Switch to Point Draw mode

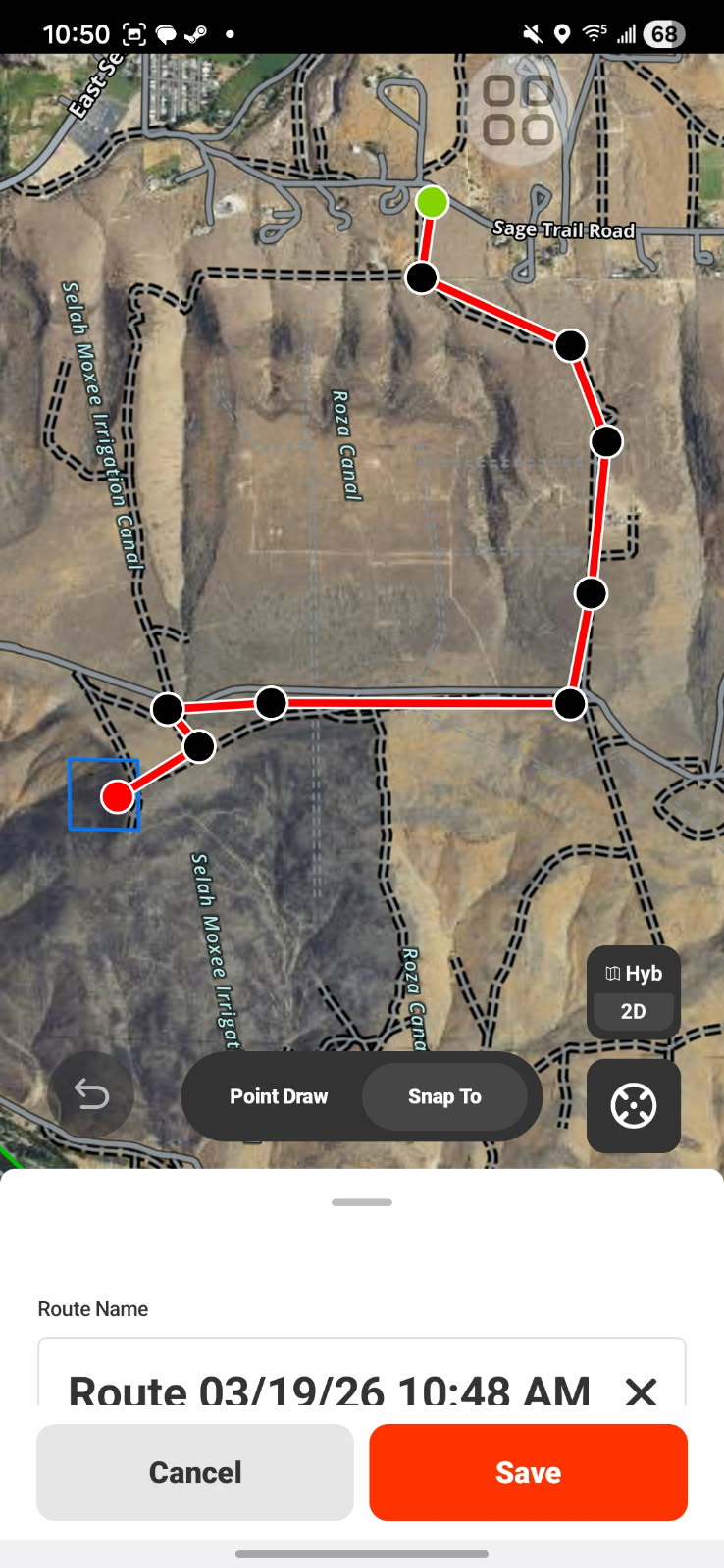coord(279,1096)
